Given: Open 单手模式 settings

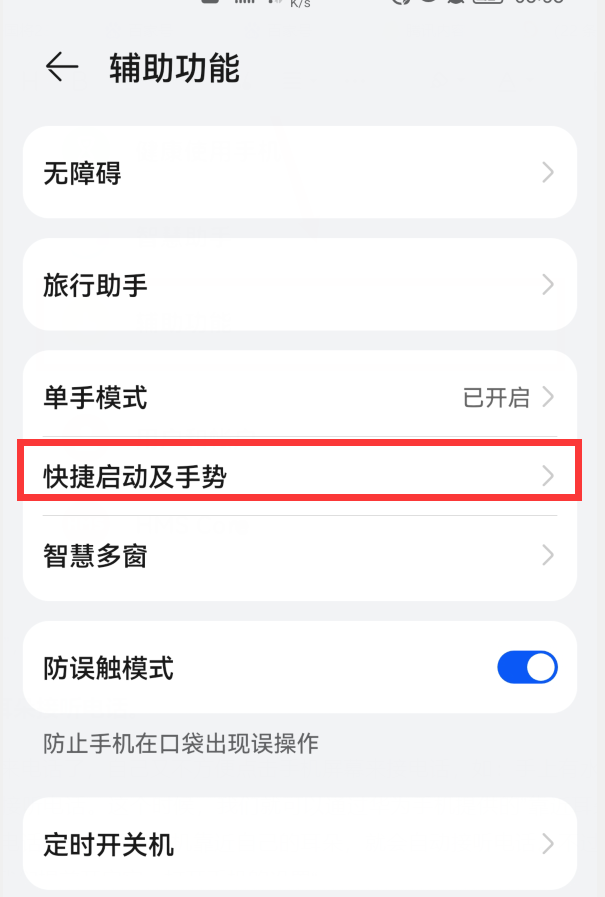Looking at the screenshot, I should coord(299,398).
